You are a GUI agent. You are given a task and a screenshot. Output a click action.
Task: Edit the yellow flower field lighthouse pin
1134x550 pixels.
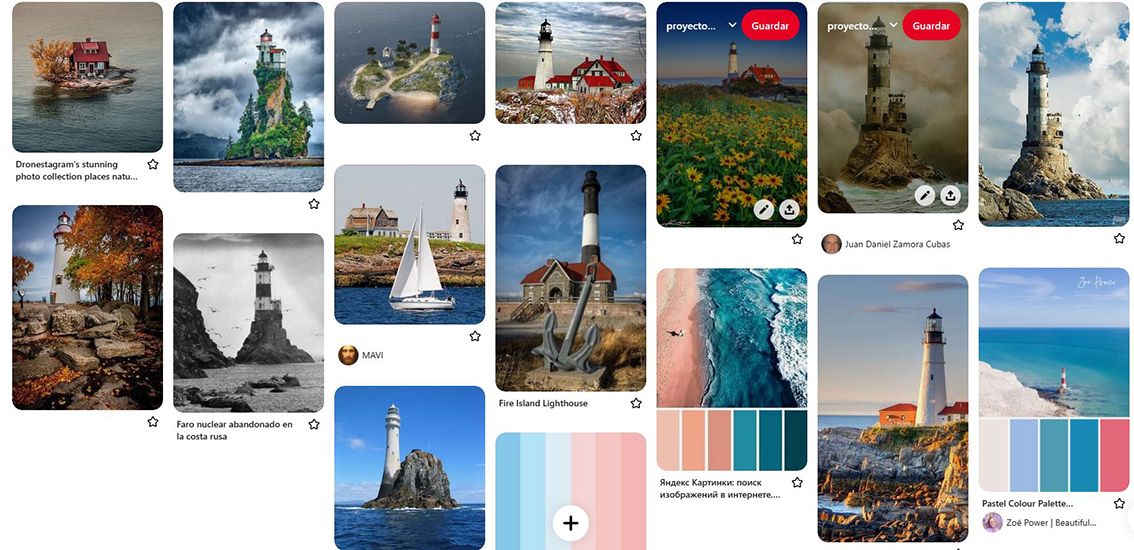point(764,209)
